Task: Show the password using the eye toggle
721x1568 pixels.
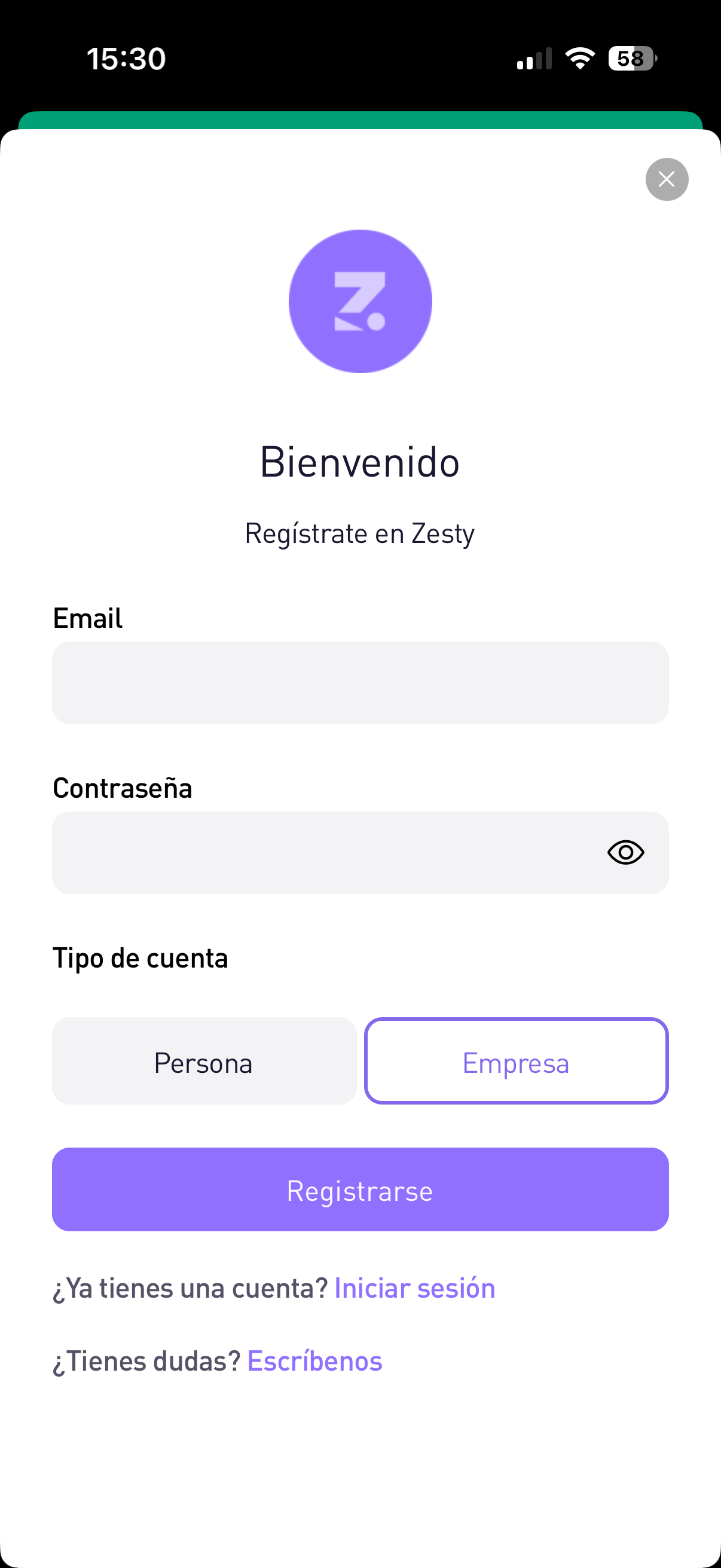Action: (x=625, y=853)
